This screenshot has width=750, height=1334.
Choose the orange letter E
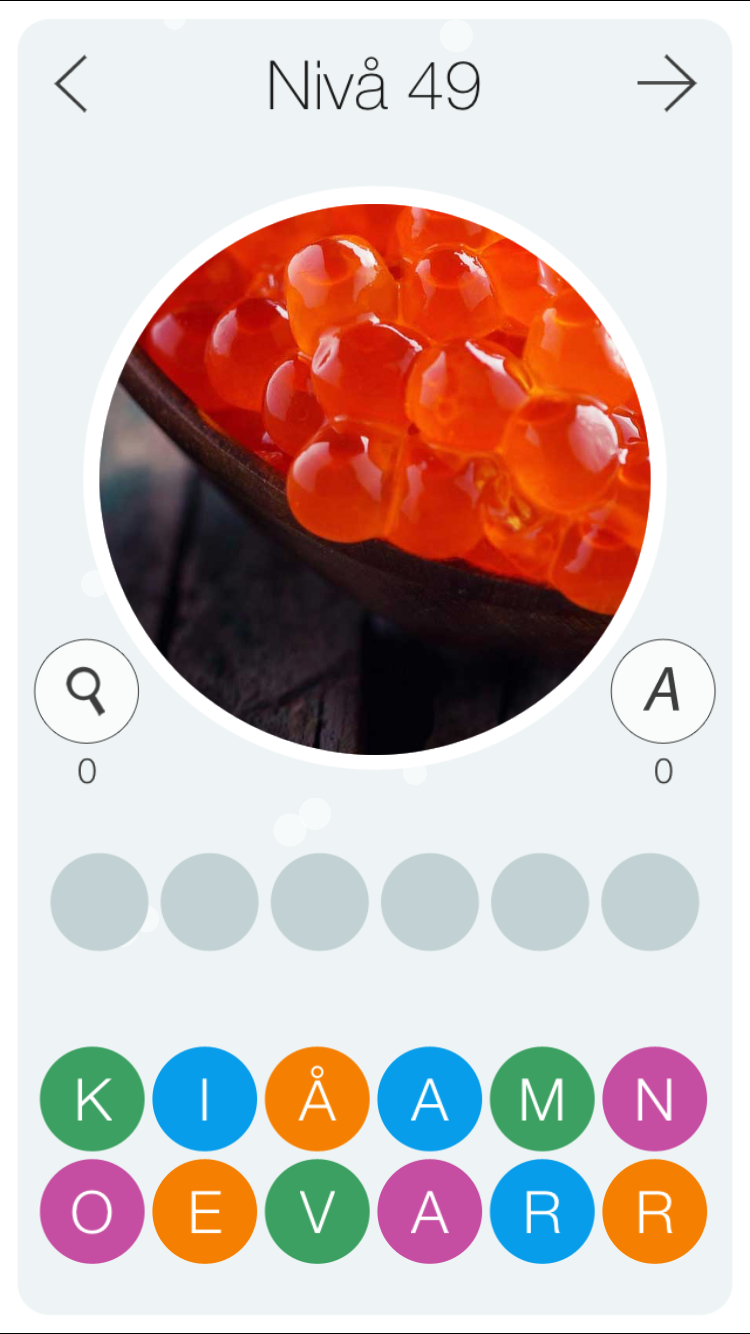[x=205, y=1212]
